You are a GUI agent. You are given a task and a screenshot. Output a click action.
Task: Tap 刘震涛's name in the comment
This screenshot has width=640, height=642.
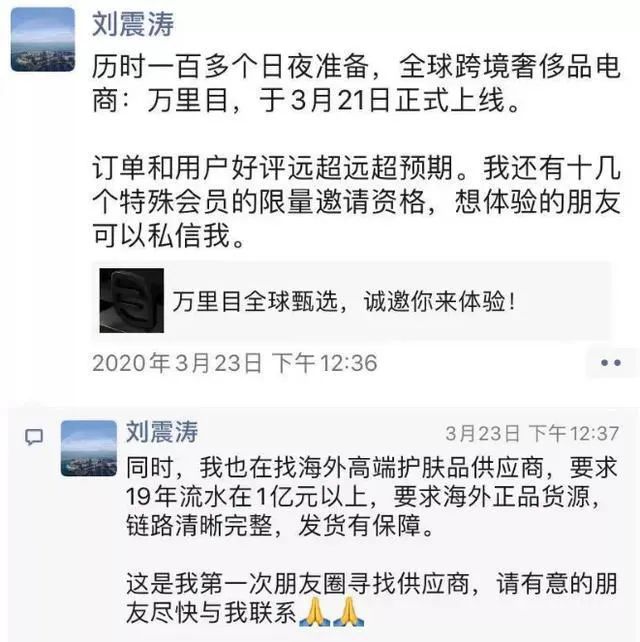(162, 432)
